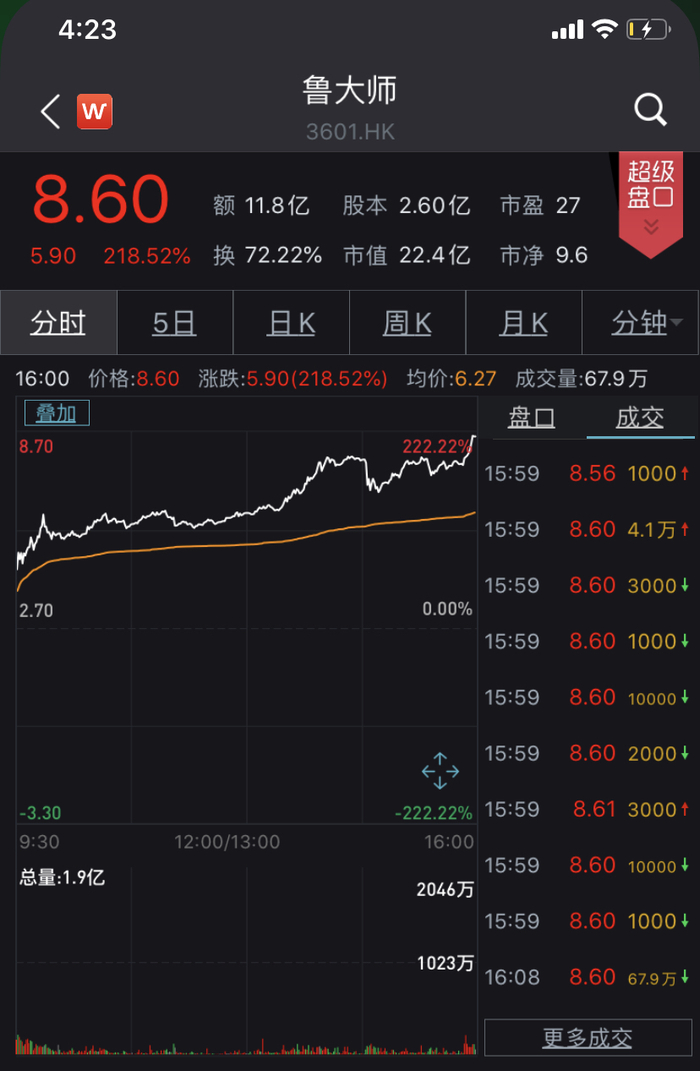The image size is (700, 1071).
Task: Go back using the back arrow
Action: pos(50,111)
